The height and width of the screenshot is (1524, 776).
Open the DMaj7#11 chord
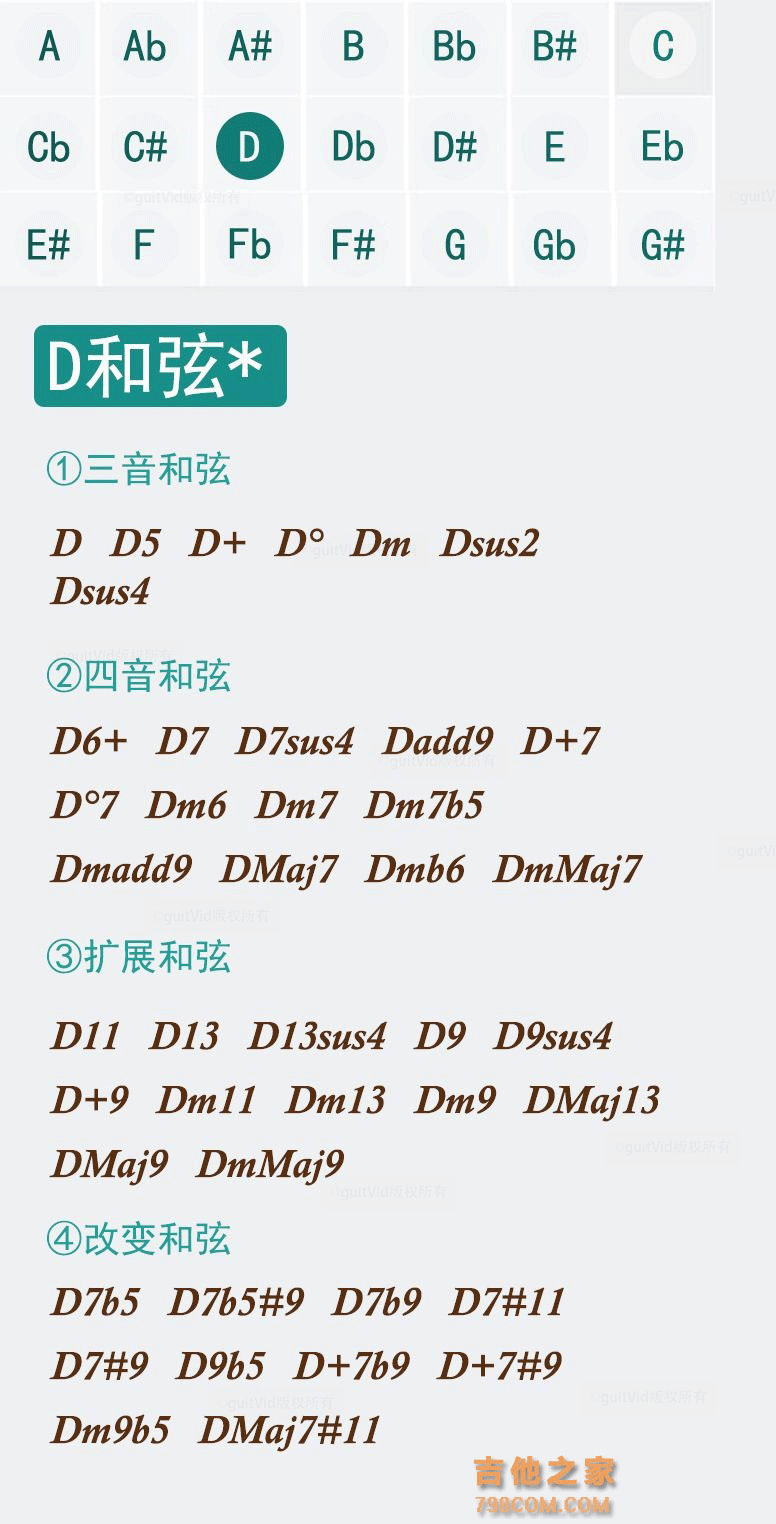click(x=290, y=1431)
